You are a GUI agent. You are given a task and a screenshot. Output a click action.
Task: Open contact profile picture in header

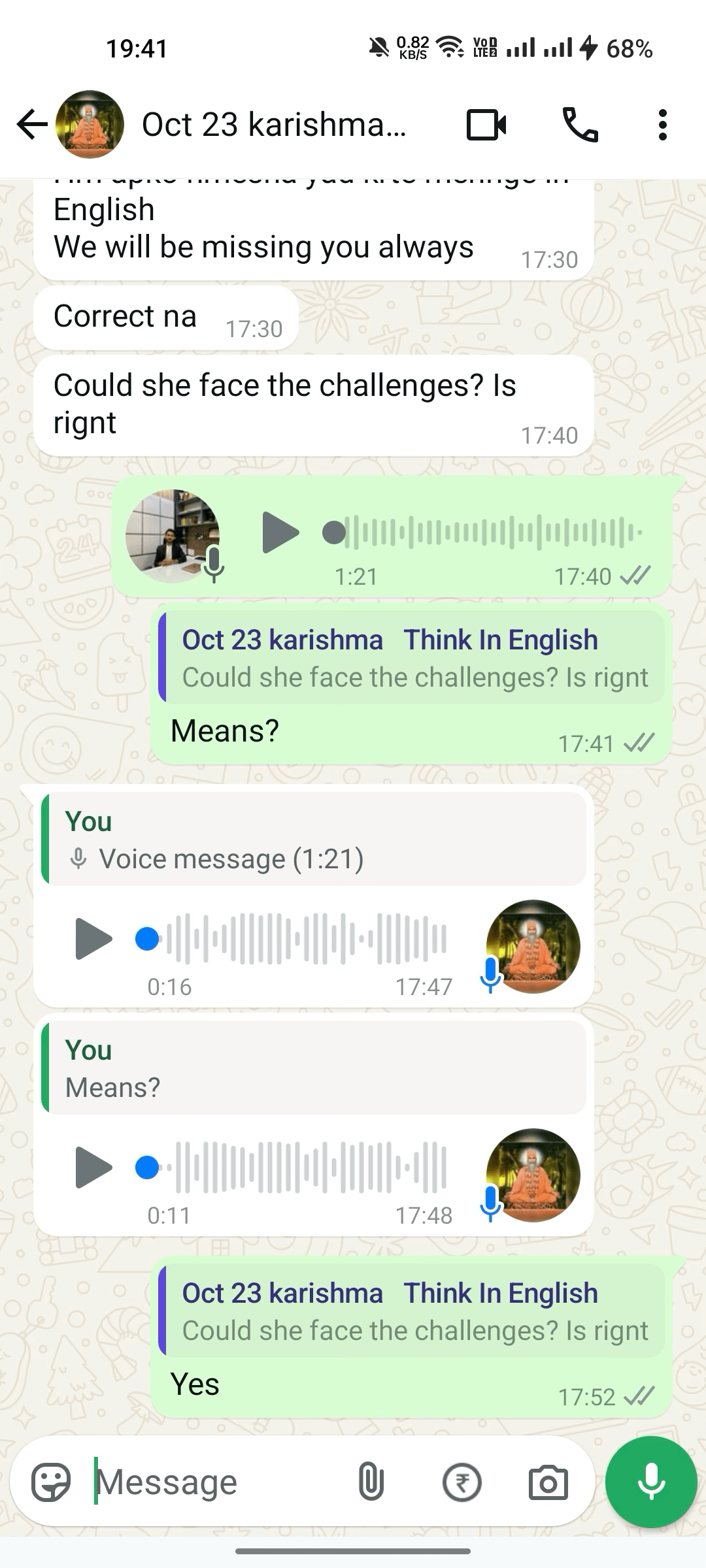[x=90, y=124]
